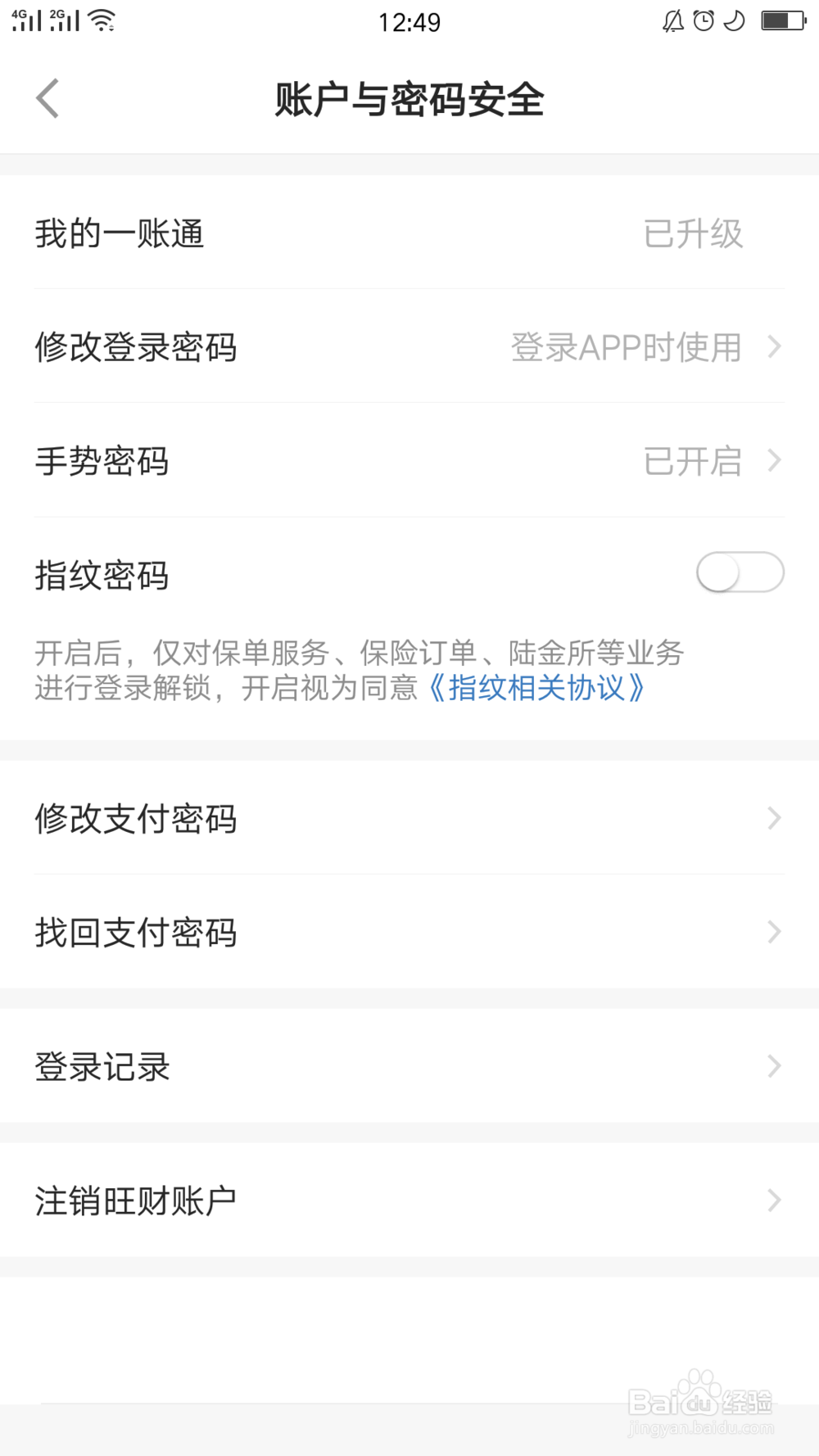Click the chevron next to 修改支付密码
Image resolution: width=819 pixels, height=1456 pixels.
773,818
